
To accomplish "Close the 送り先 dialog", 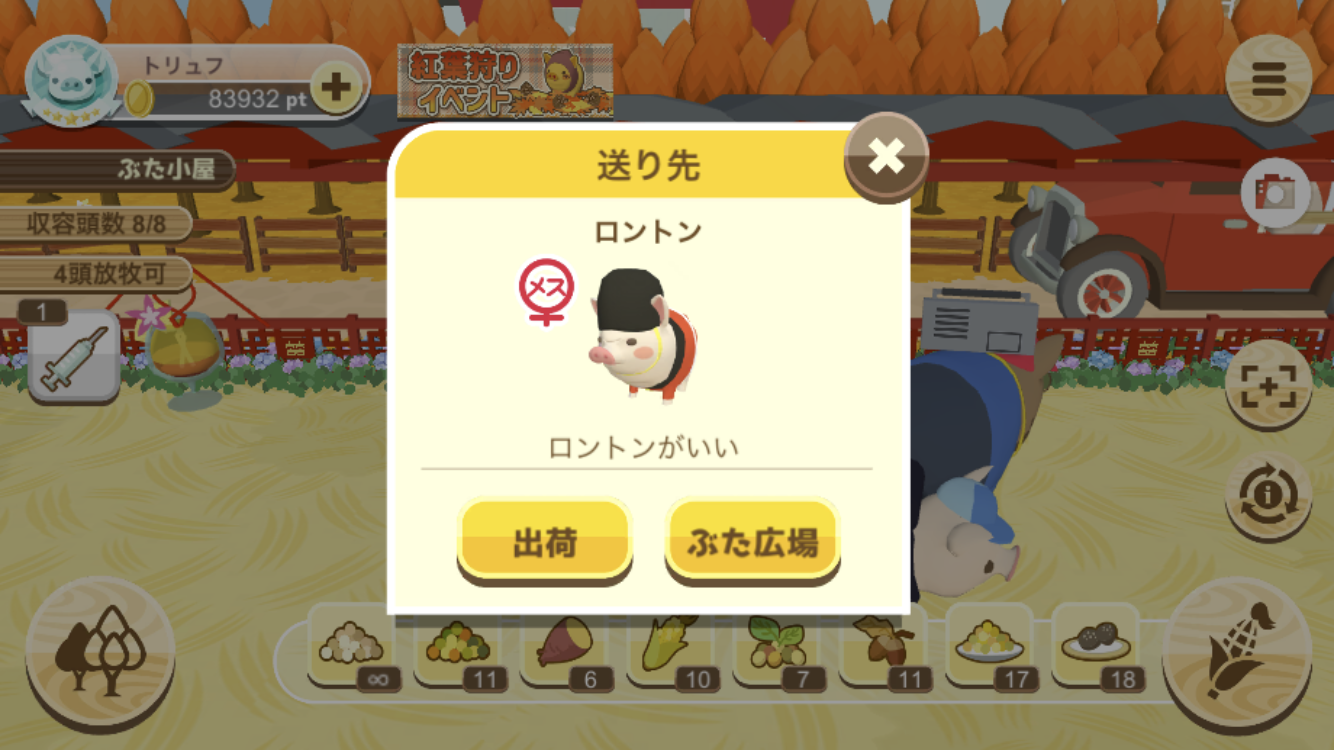I will point(886,157).
